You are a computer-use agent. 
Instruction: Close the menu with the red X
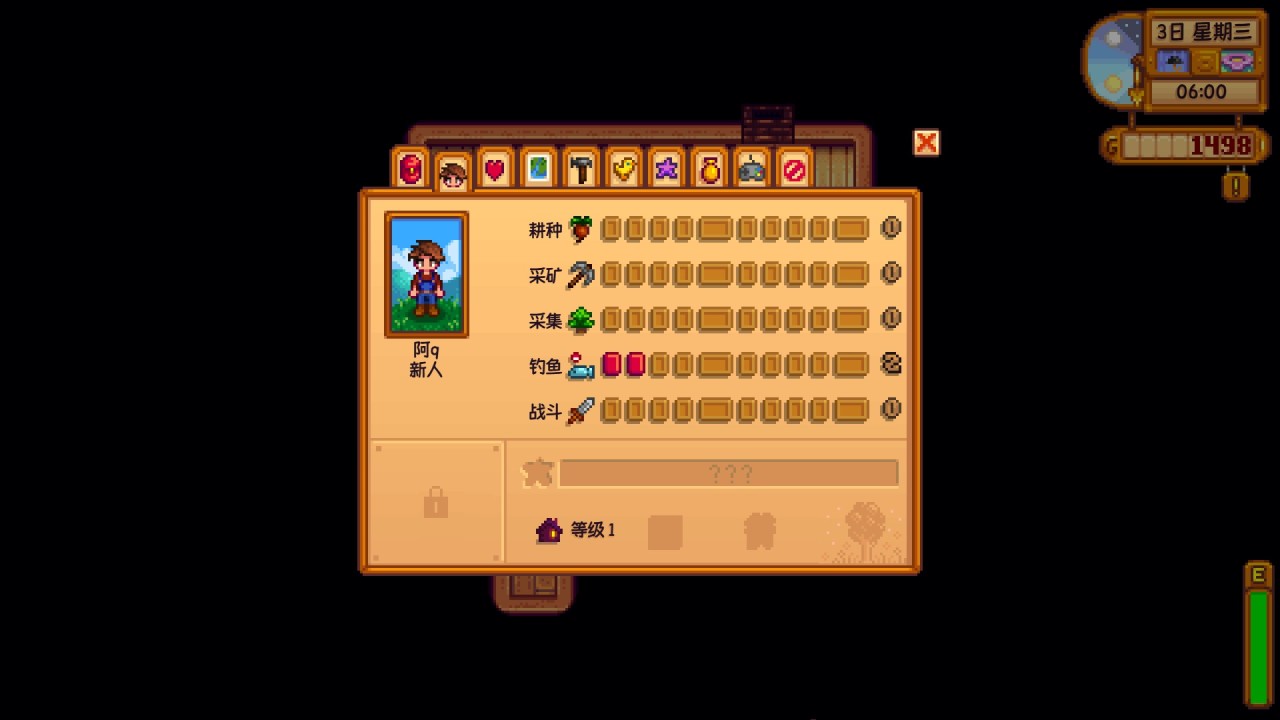[926, 143]
